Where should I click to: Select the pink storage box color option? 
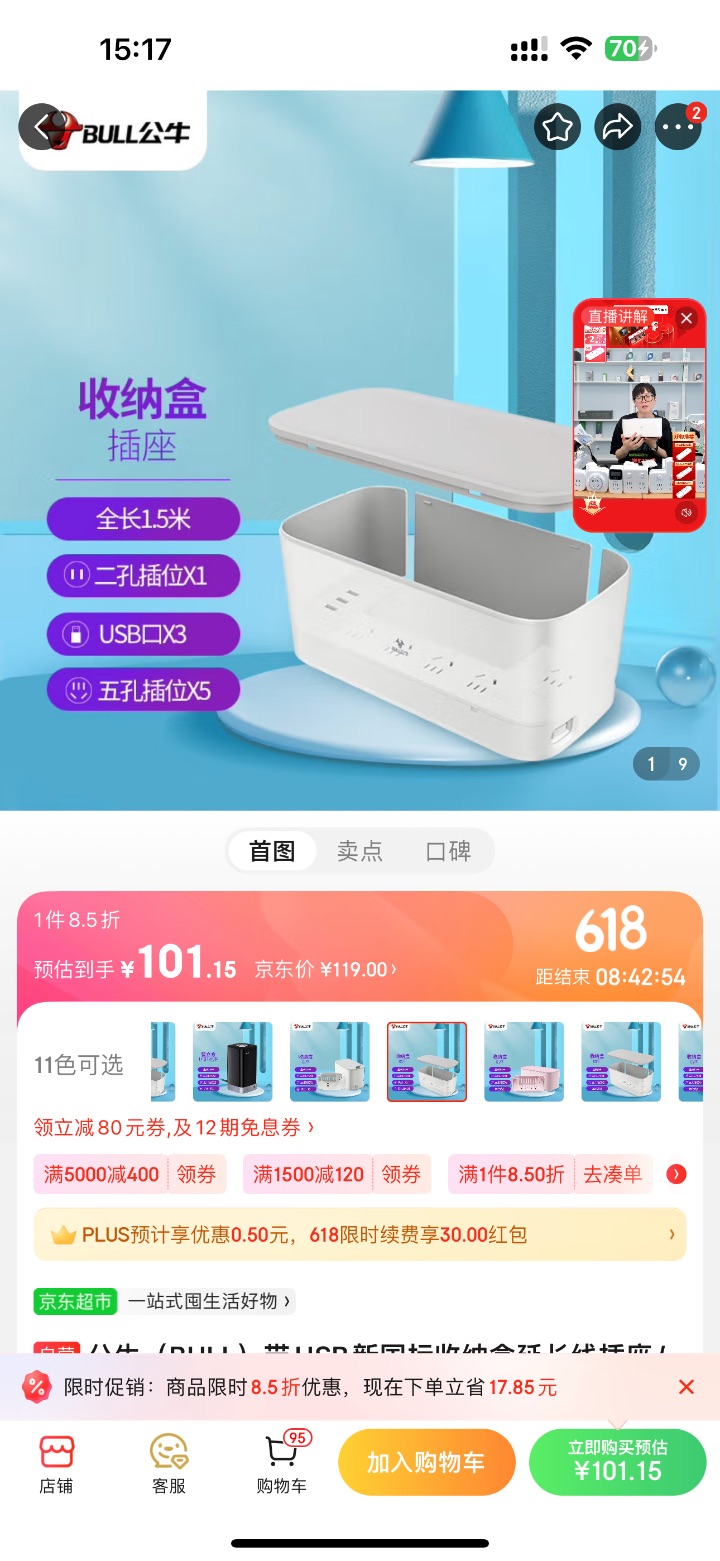[524, 1061]
